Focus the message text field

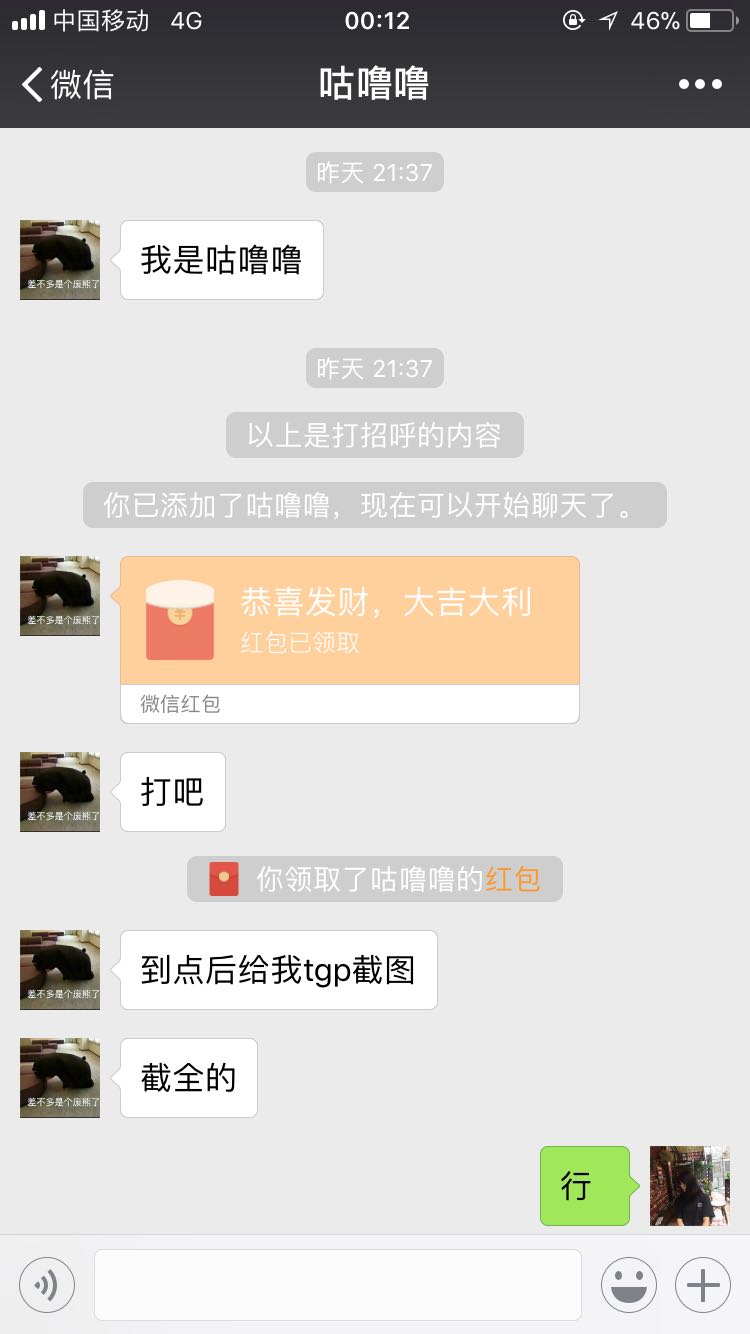coord(338,1284)
